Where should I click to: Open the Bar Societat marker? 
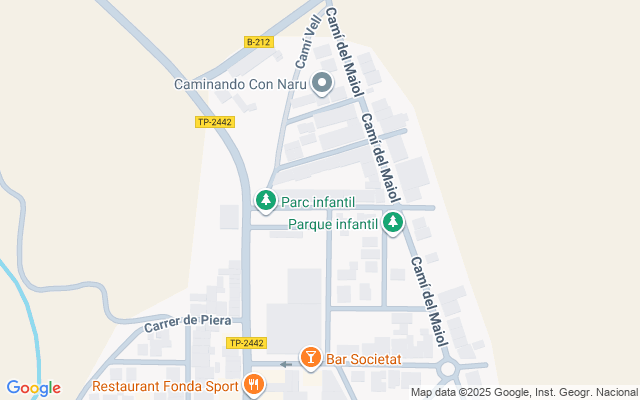click(x=310, y=357)
